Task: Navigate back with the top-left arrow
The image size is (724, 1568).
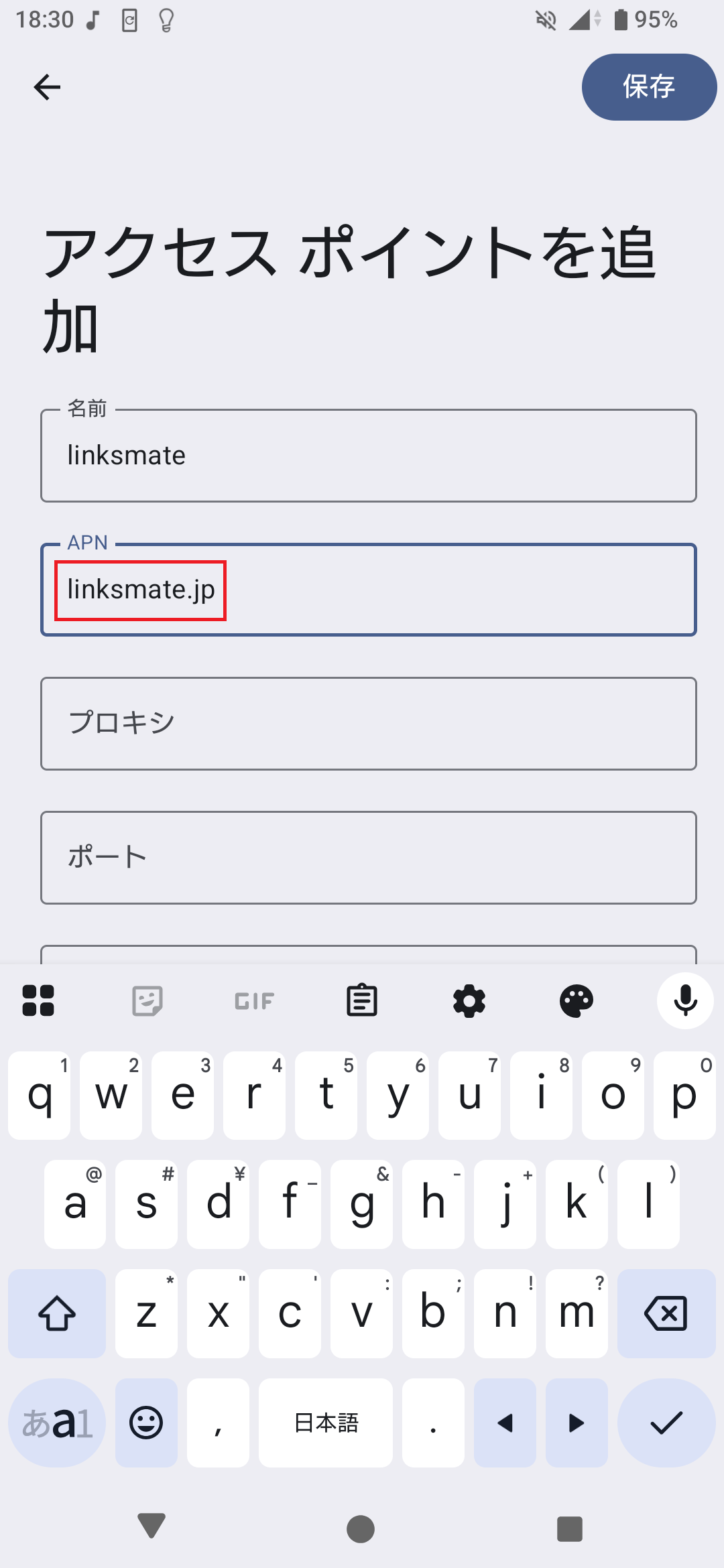Action: 47,86
